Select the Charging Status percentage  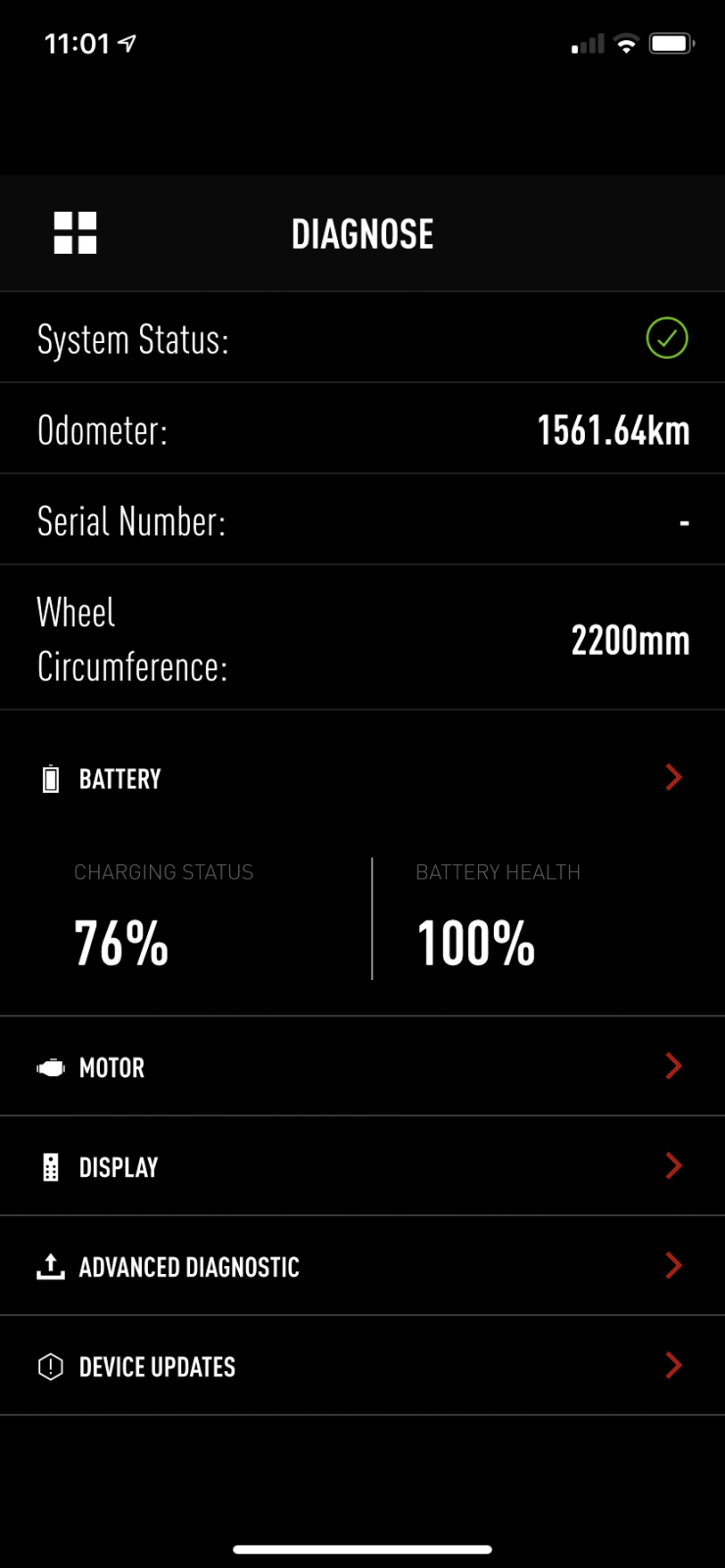[121, 942]
